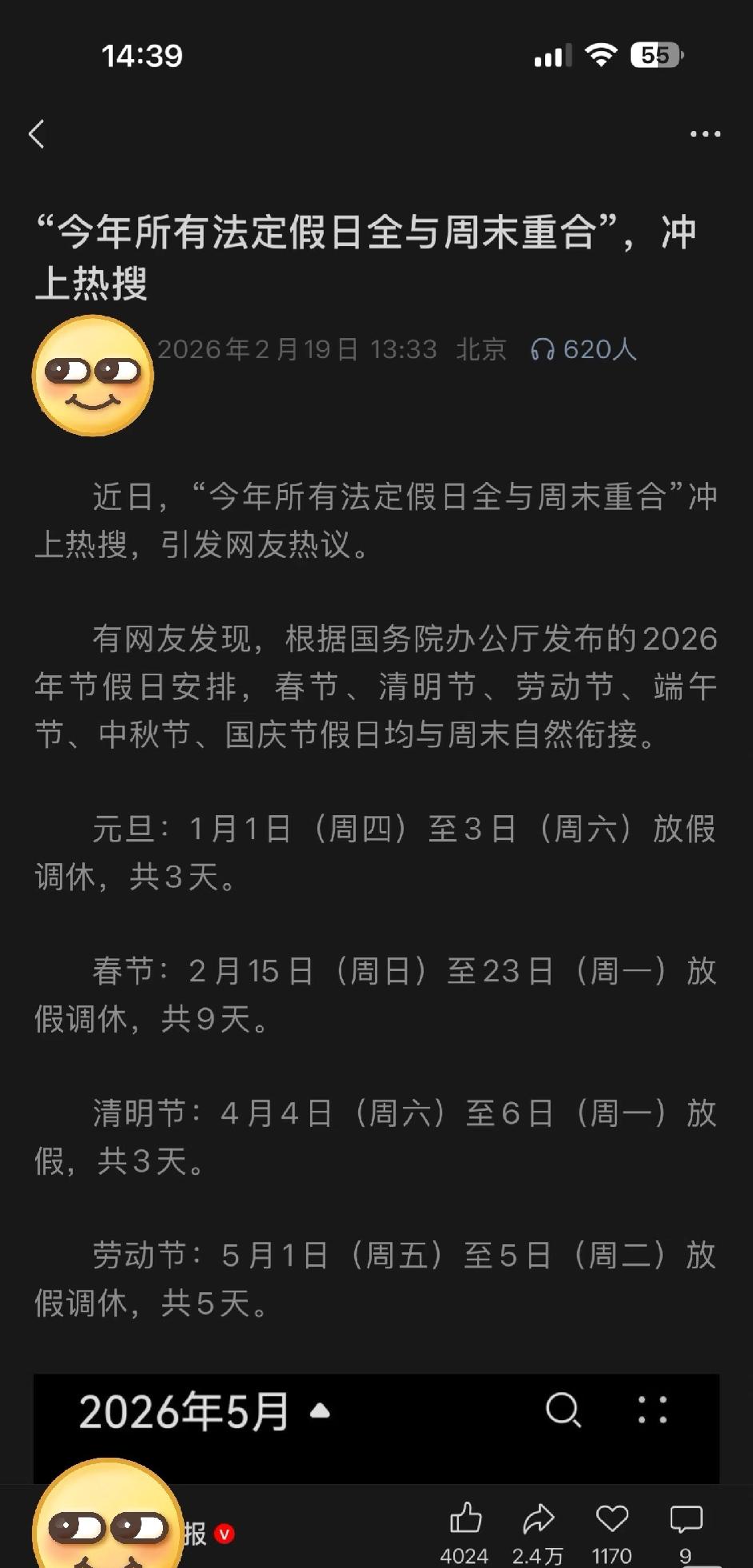This screenshot has width=753, height=1568.
Task: Tap the red verified V badge
Action: [225, 1534]
